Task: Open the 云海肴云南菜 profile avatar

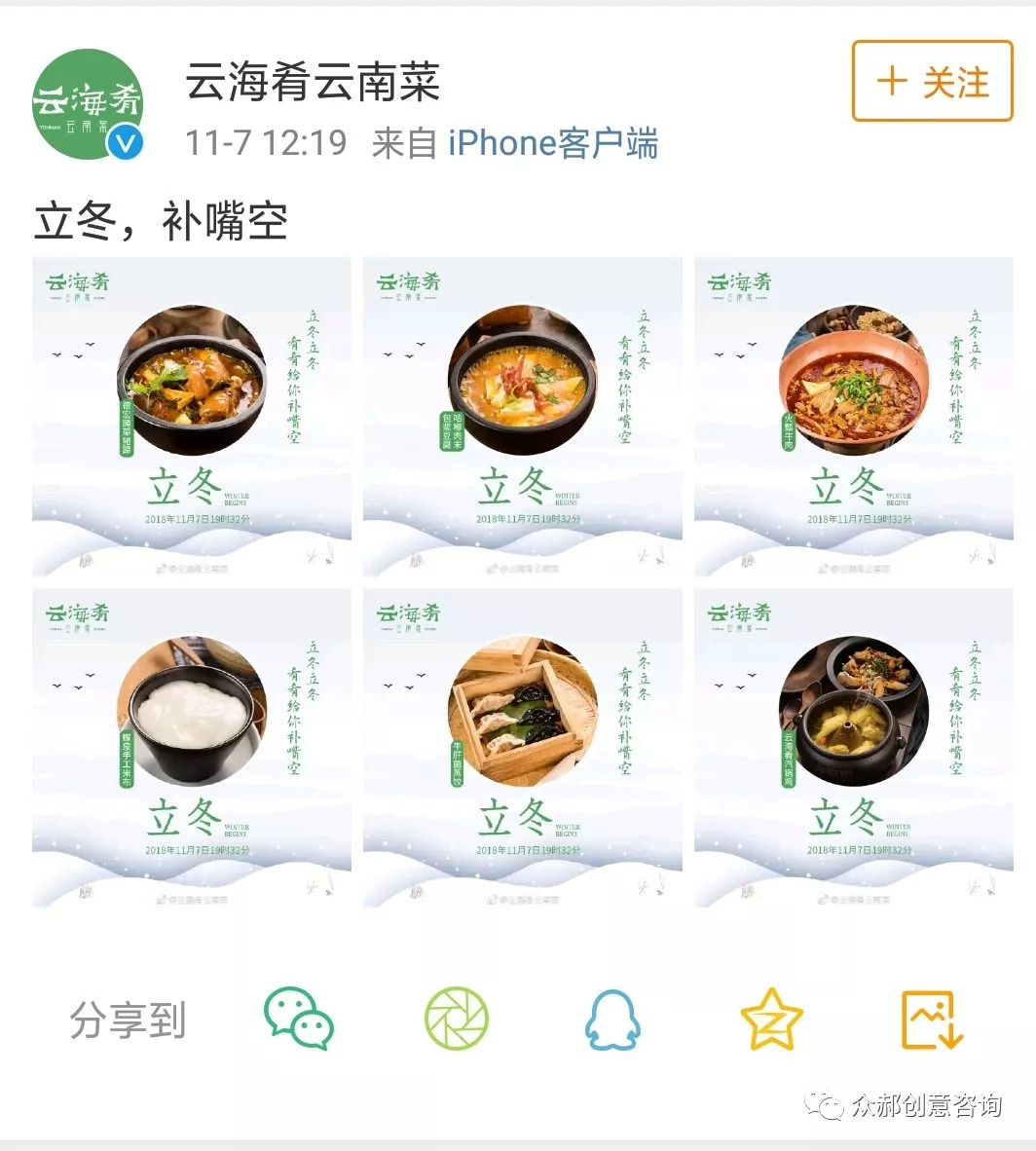Action: coord(89,104)
